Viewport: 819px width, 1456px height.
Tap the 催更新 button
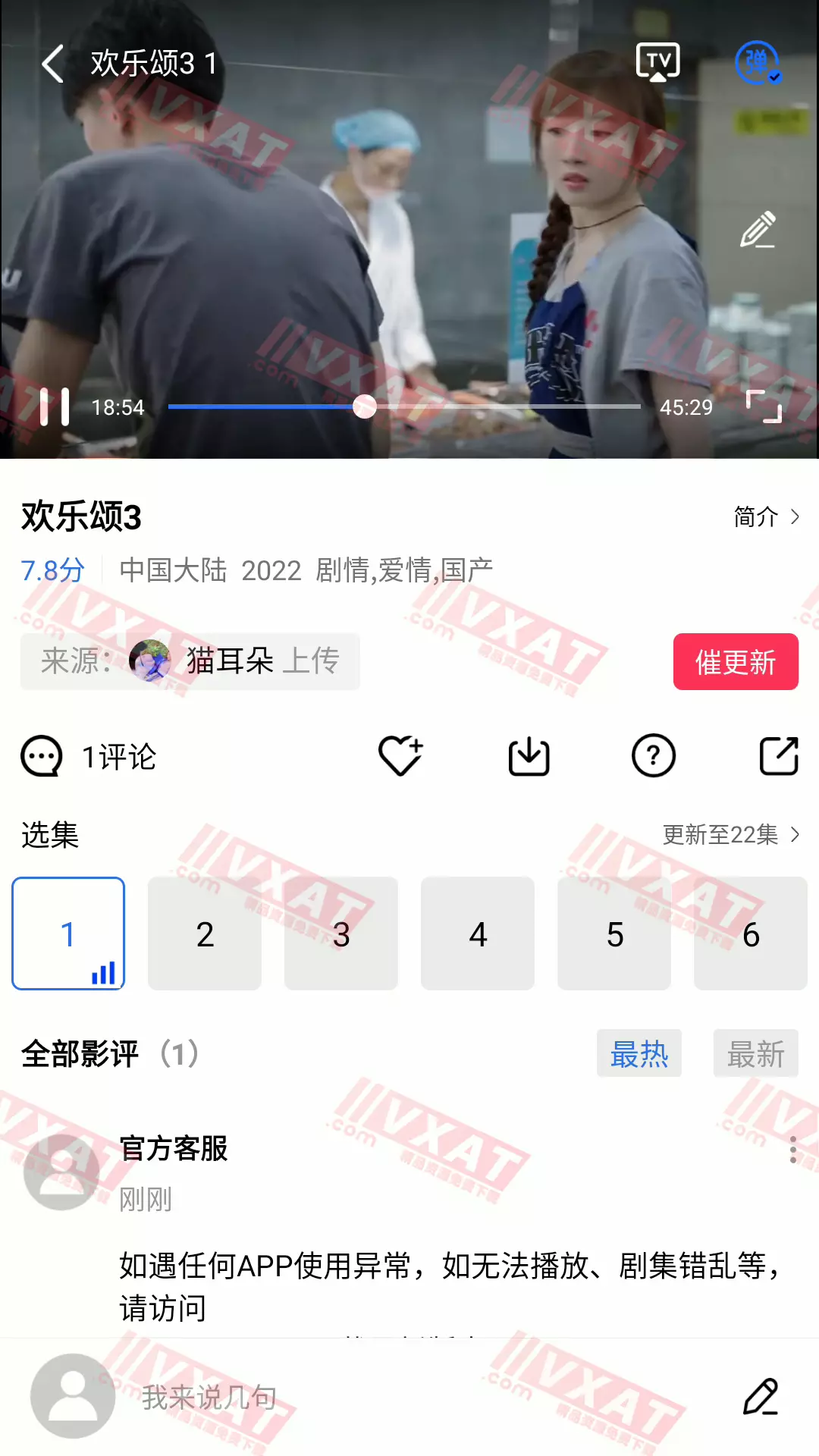(x=735, y=662)
